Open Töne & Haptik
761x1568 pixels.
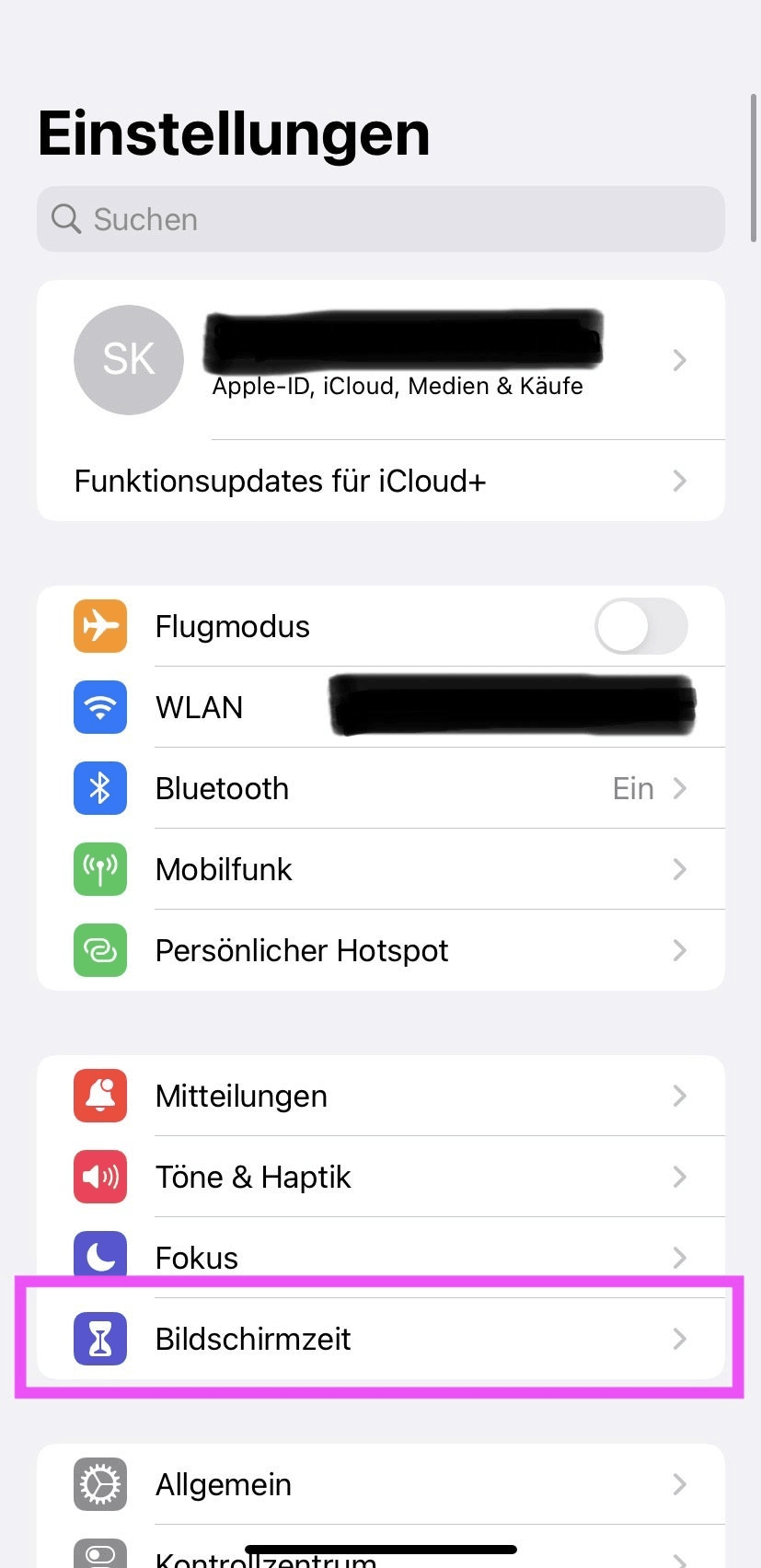(x=380, y=1177)
